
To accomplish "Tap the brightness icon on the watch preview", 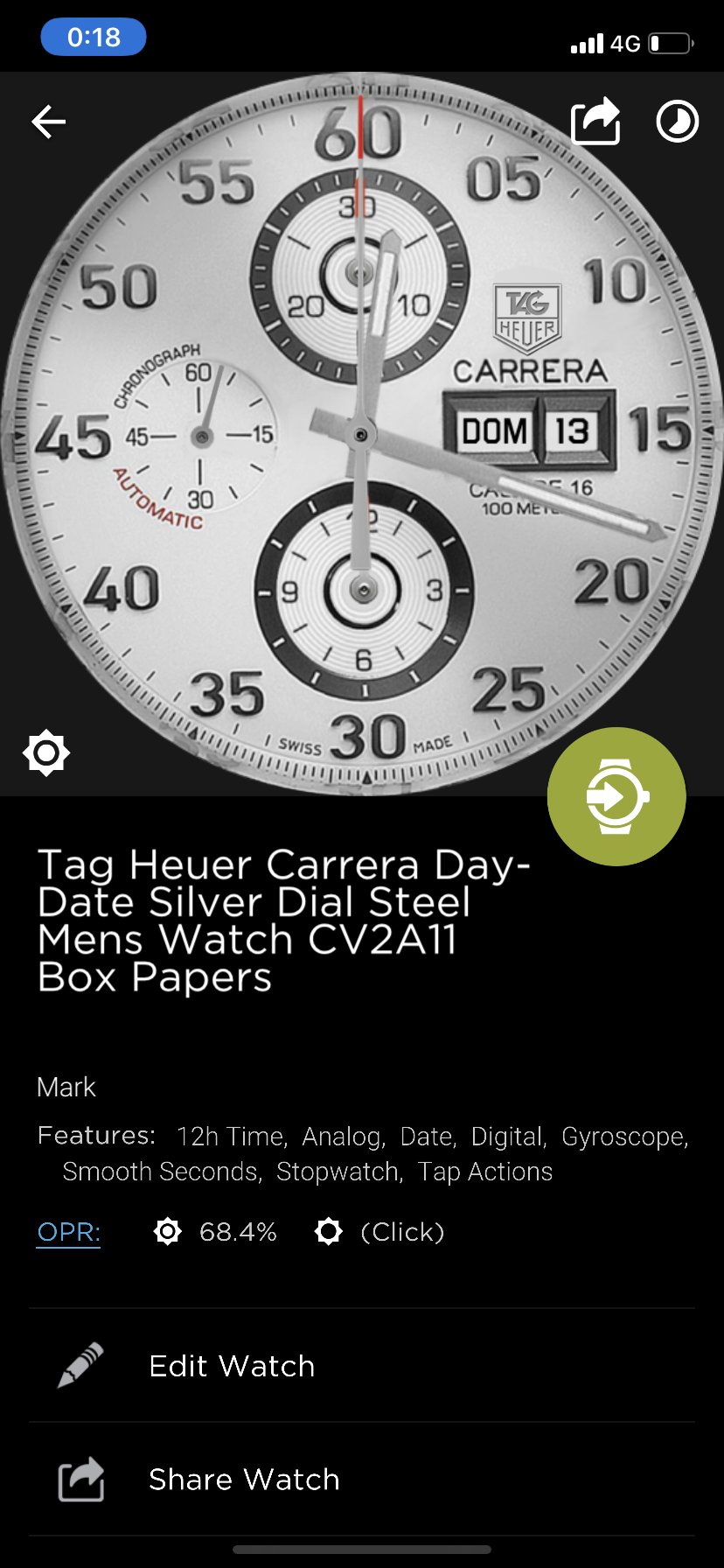I will pyautogui.click(x=46, y=752).
